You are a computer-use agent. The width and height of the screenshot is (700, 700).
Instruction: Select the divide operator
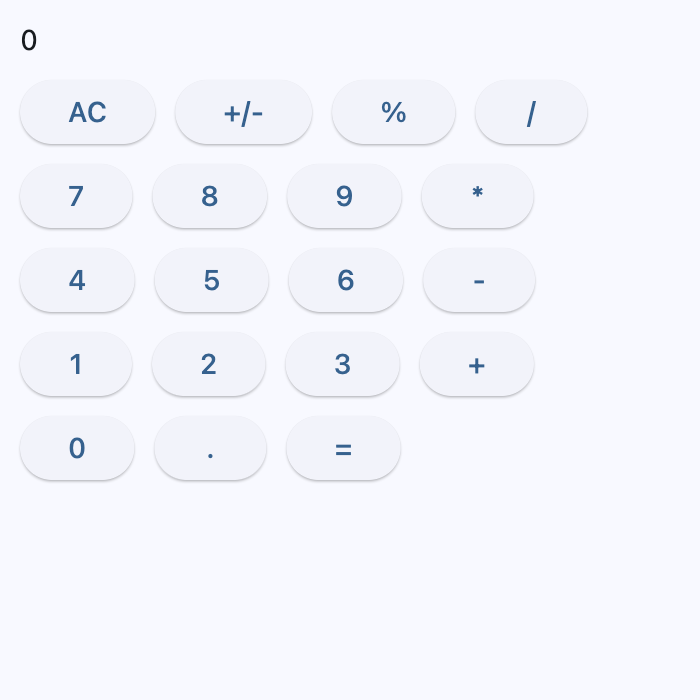tap(531, 112)
